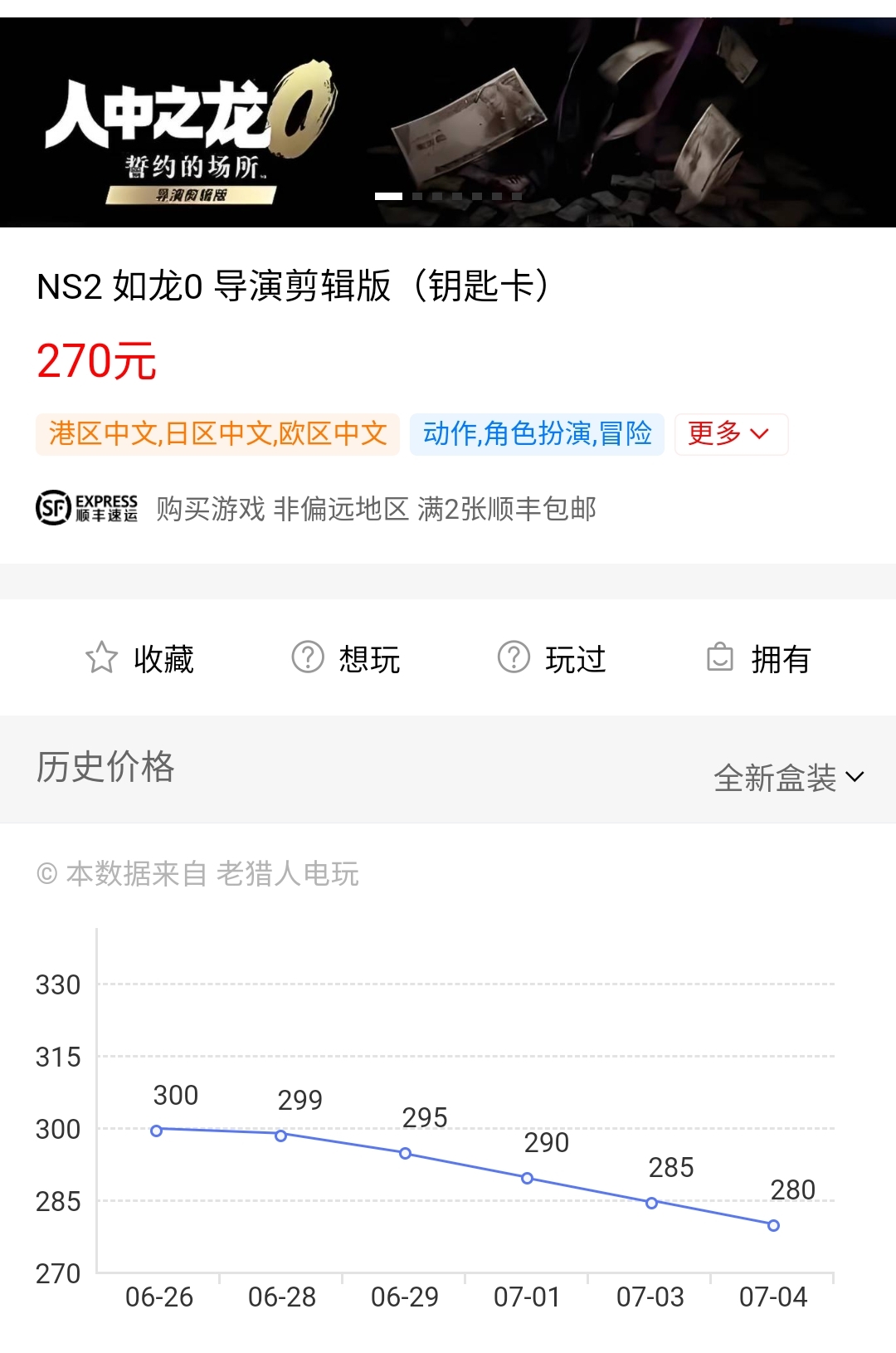This screenshot has width=896, height=1353.
Task: Open the game banner image
Action: 448,123
